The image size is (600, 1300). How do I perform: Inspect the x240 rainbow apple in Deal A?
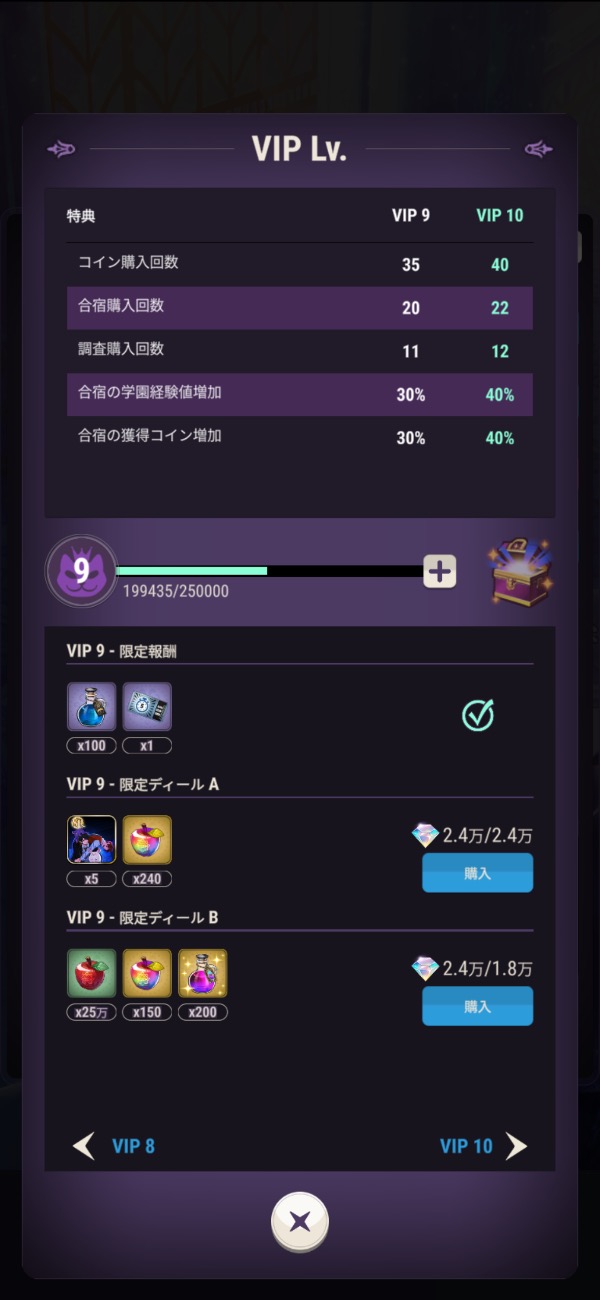(x=147, y=840)
